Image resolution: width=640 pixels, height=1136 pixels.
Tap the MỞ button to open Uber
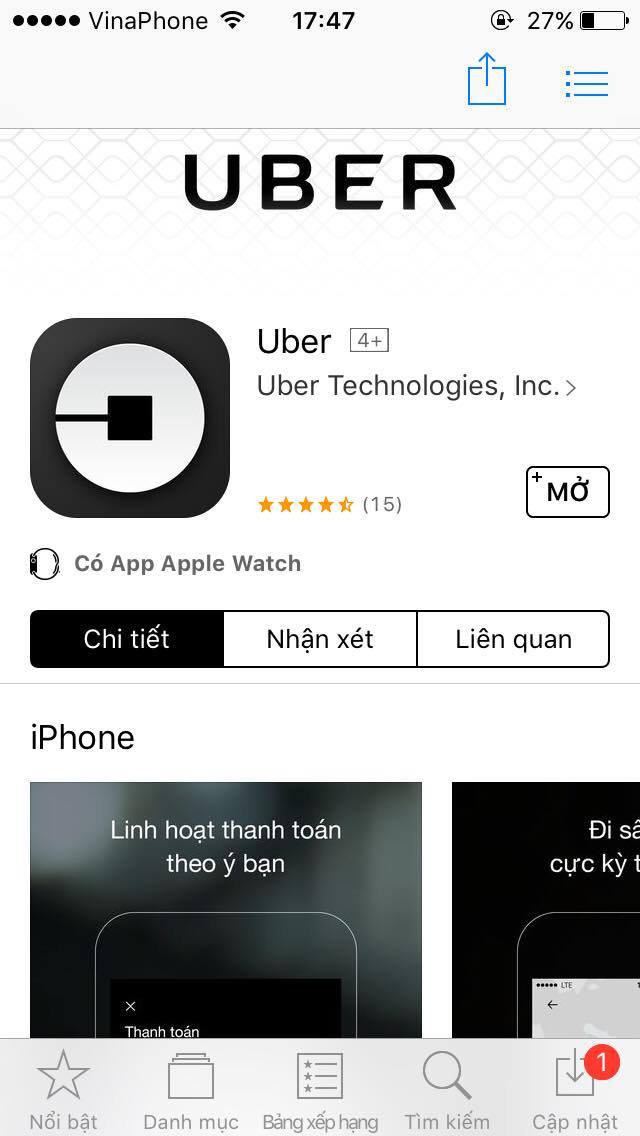(567, 492)
